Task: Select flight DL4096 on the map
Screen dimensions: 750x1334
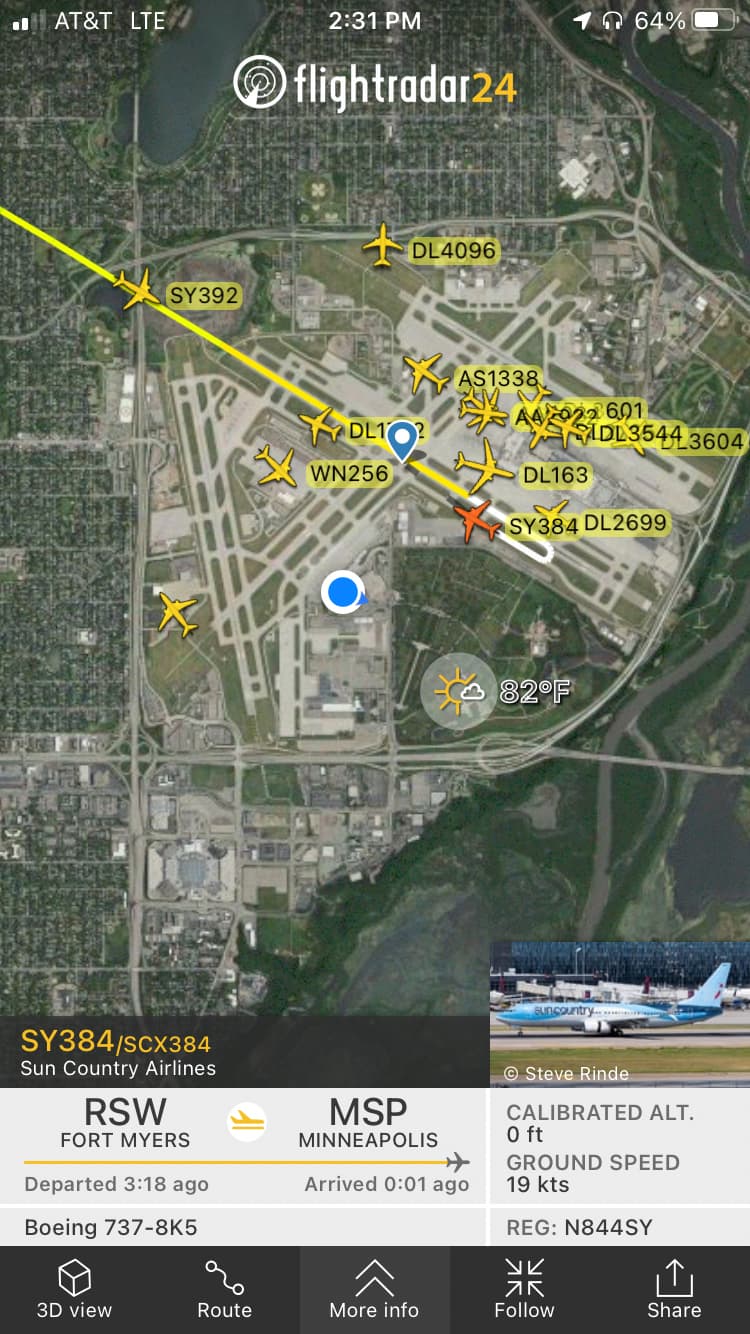Action: 382,246
